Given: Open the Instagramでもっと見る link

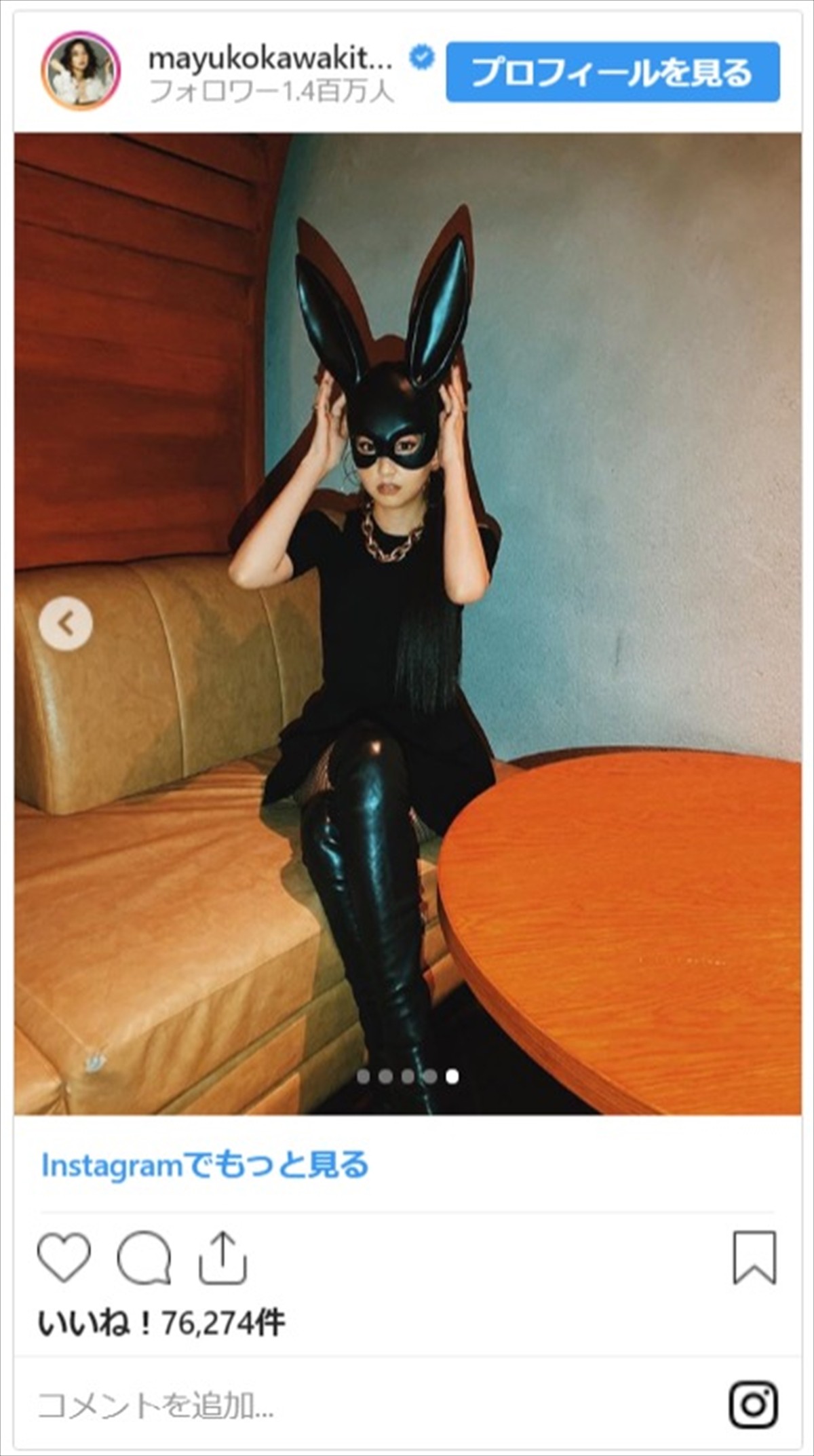Looking at the screenshot, I should (x=205, y=1165).
